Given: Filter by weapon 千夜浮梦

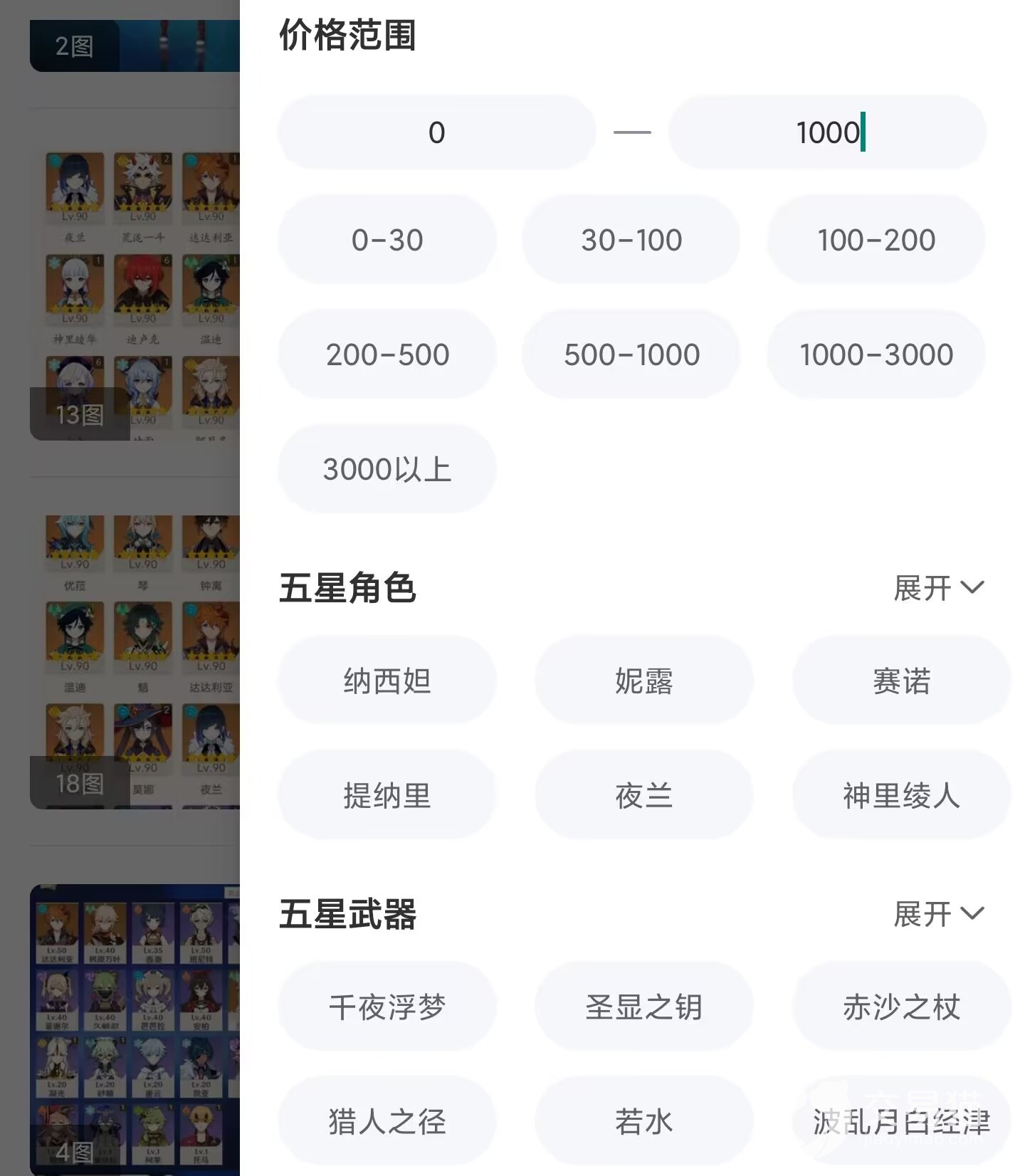Looking at the screenshot, I should [x=387, y=1007].
